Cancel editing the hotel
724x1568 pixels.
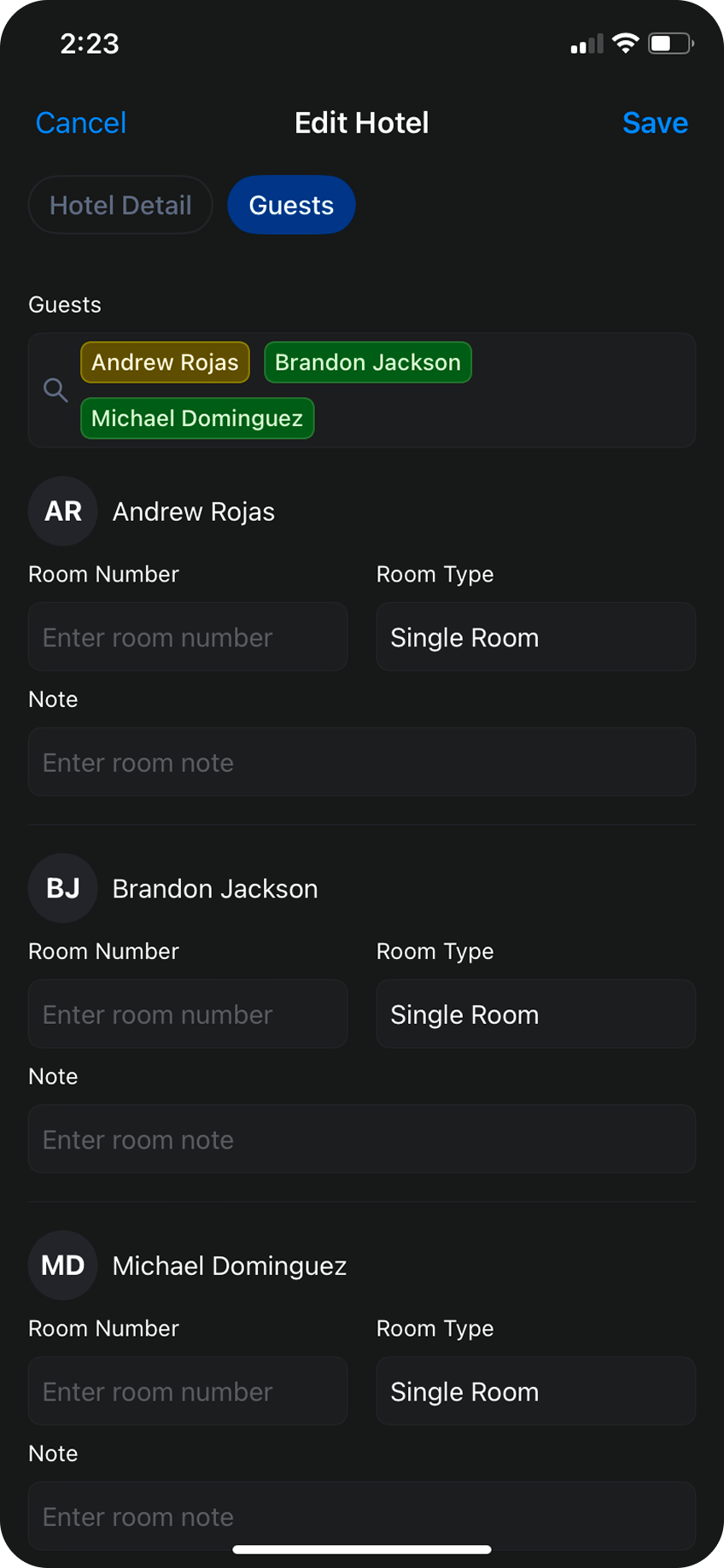click(x=81, y=123)
